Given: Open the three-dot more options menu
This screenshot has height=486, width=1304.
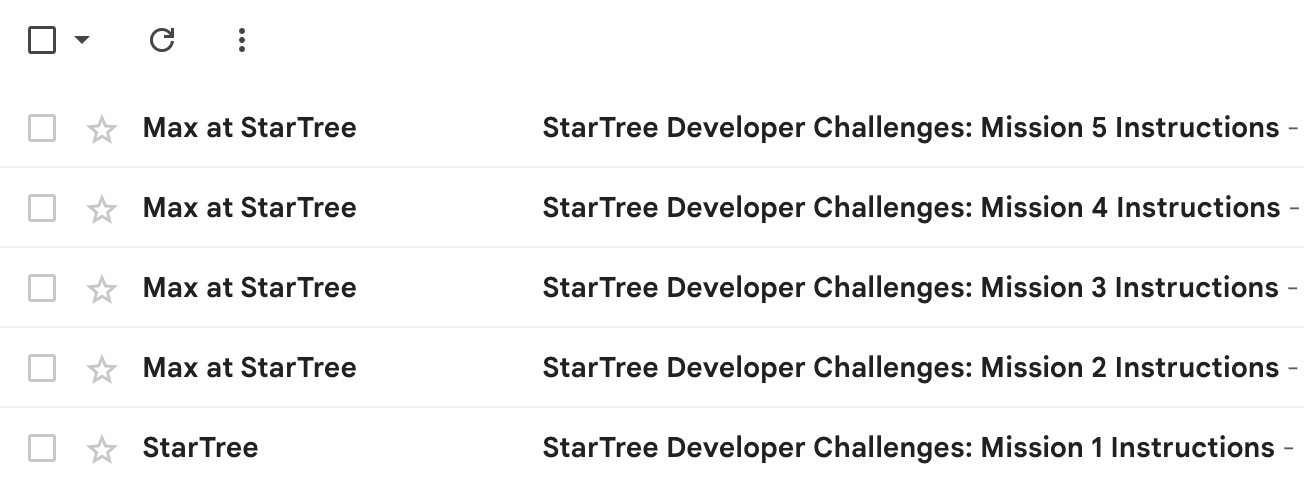Looking at the screenshot, I should 241,40.
